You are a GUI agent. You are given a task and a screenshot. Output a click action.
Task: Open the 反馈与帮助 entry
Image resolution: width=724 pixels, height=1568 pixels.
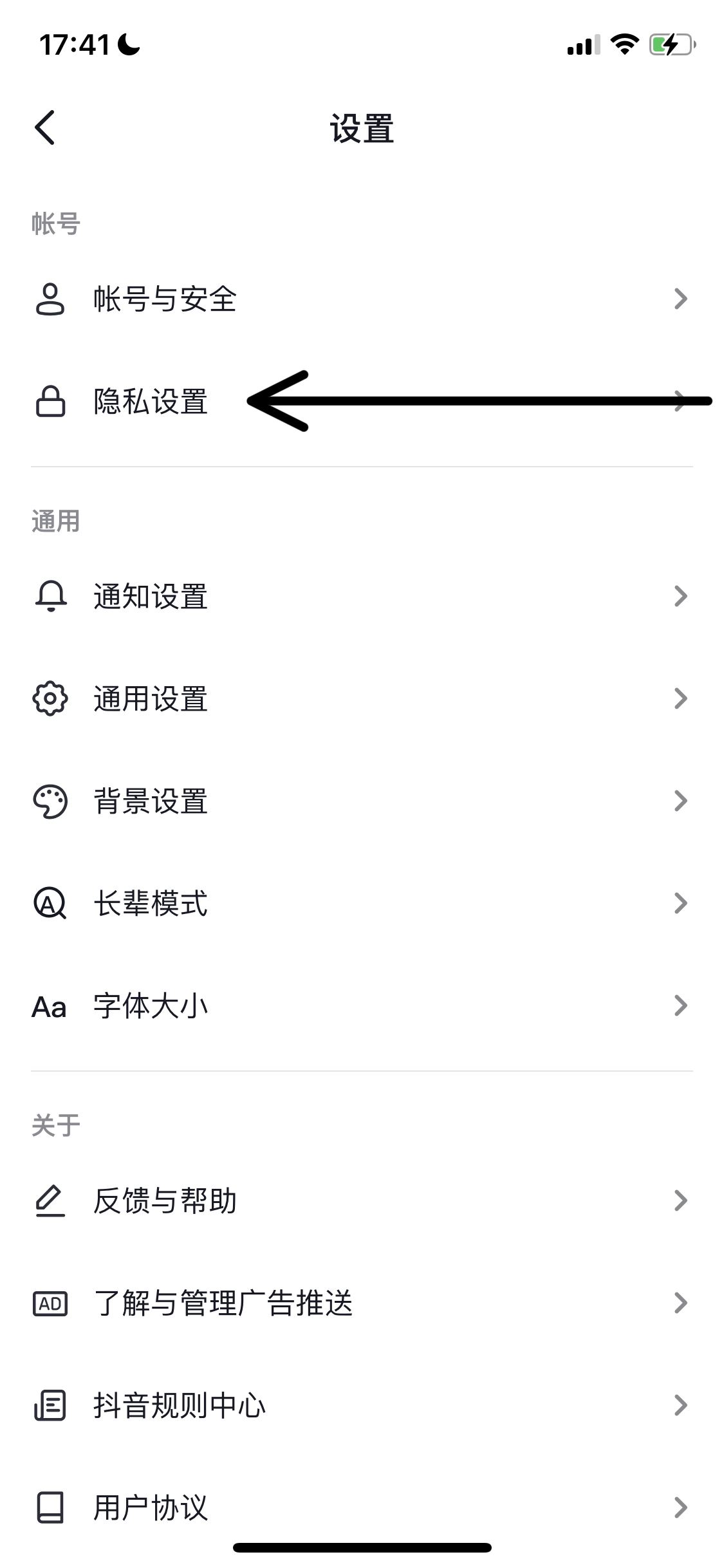point(165,1201)
